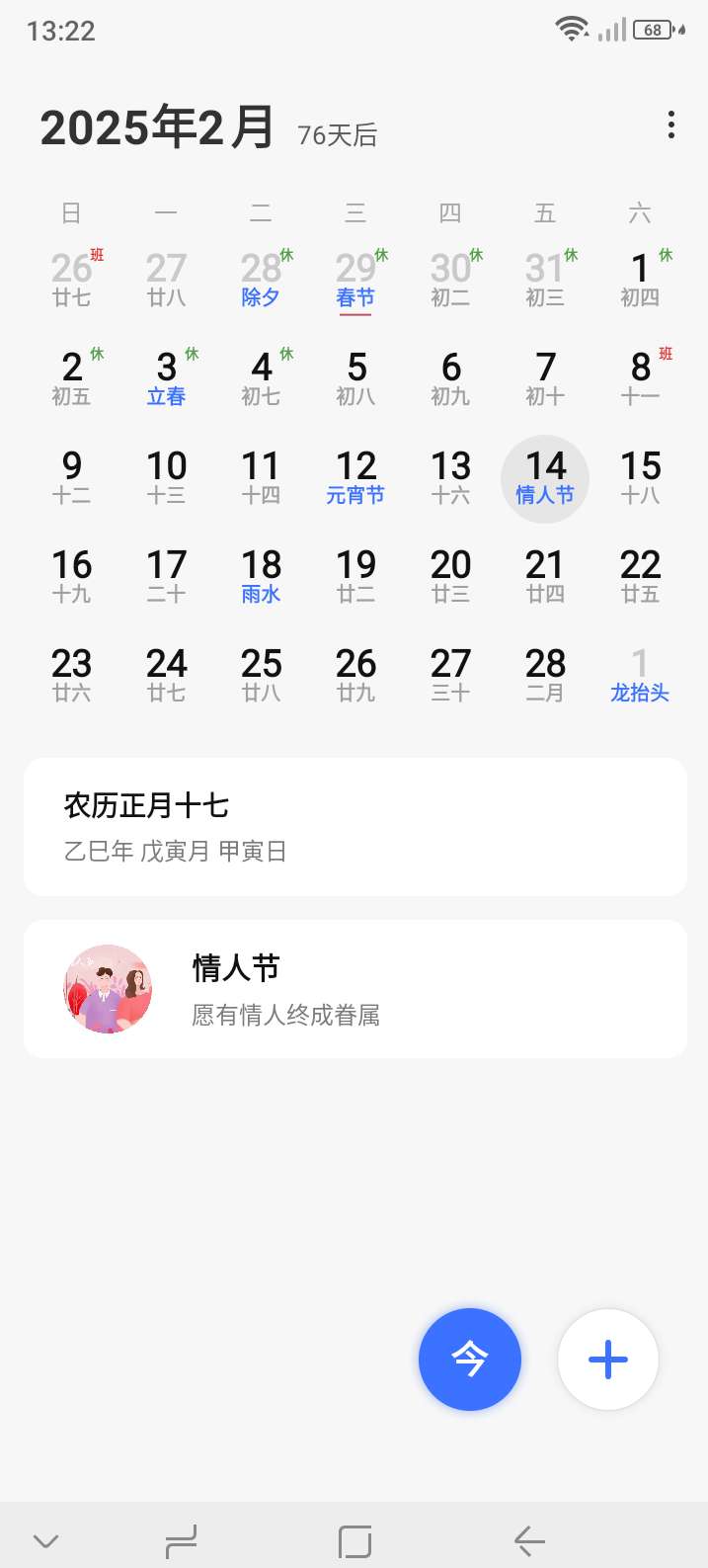Select February 28 date

pyautogui.click(x=545, y=675)
